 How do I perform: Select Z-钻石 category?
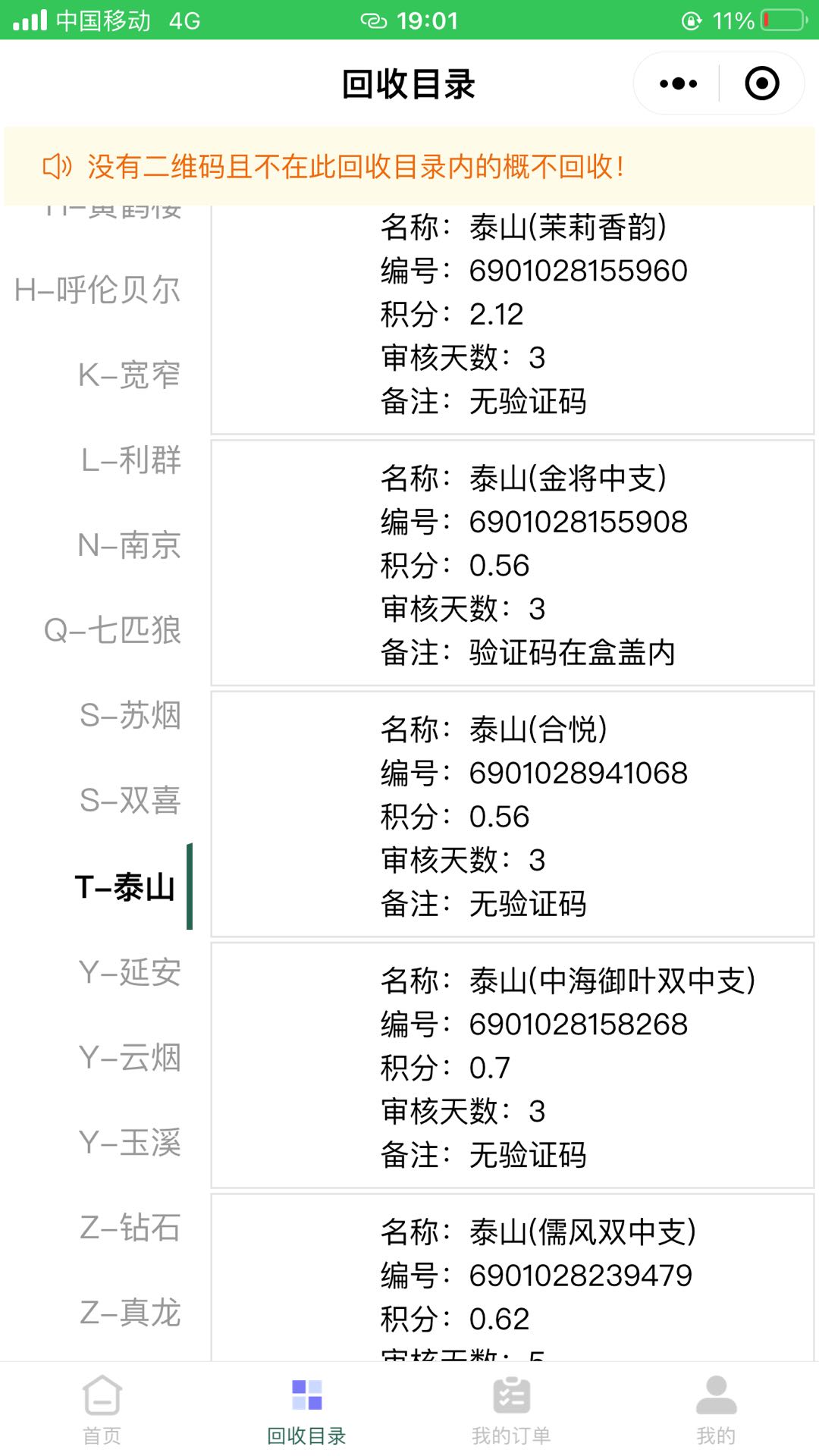point(130,1227)
